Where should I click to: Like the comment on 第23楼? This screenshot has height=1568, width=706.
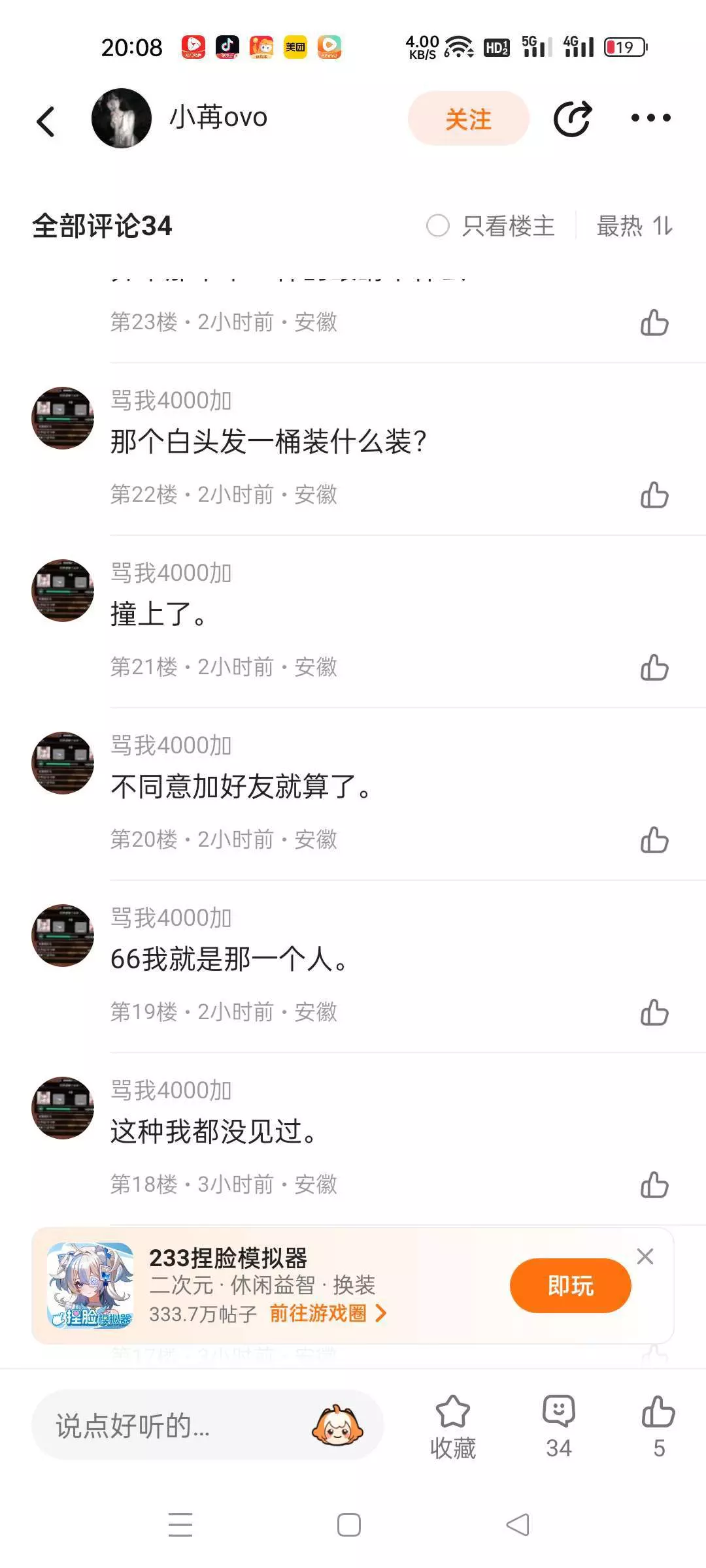point(654,323)
